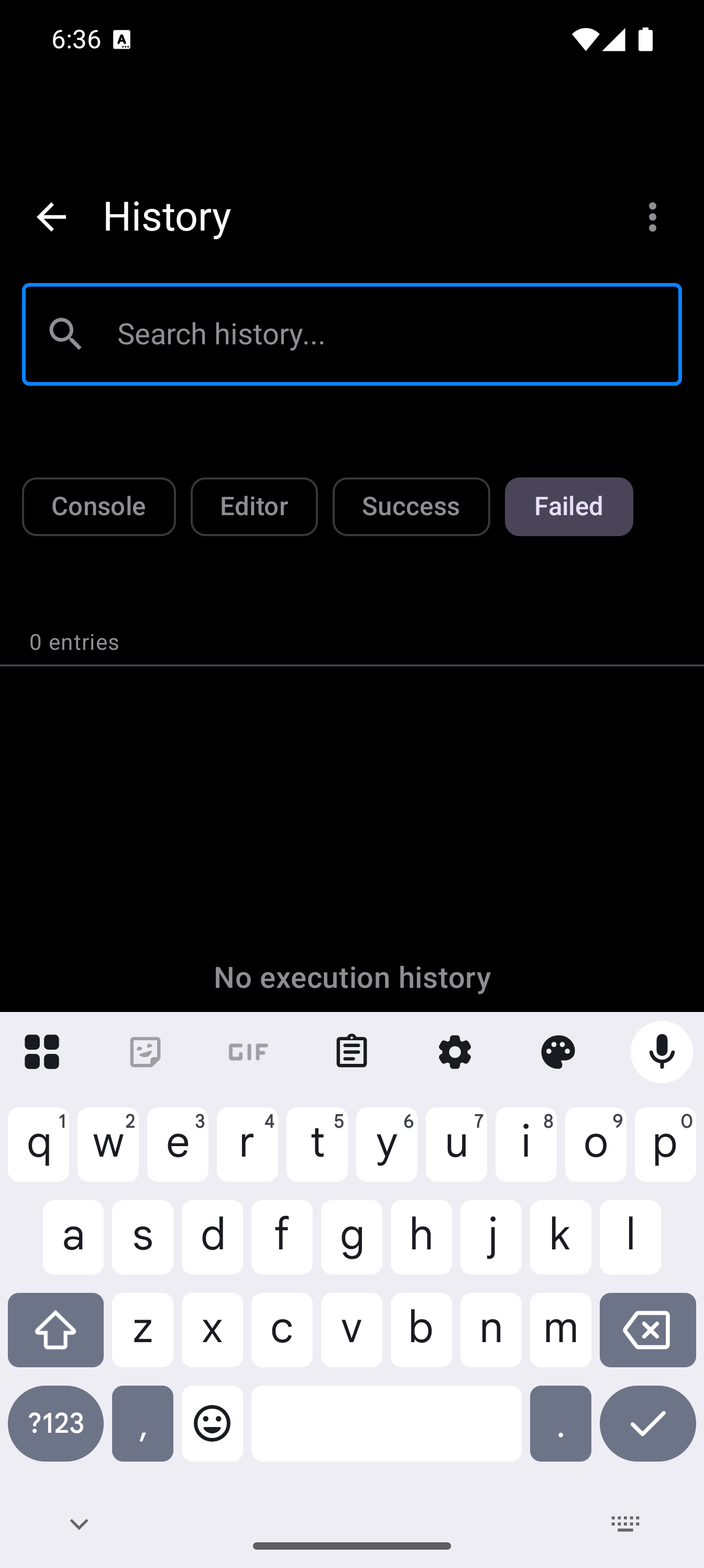Filter by Success entries
This screenshot has width=704, height=1568.
[x=411, y=506]
